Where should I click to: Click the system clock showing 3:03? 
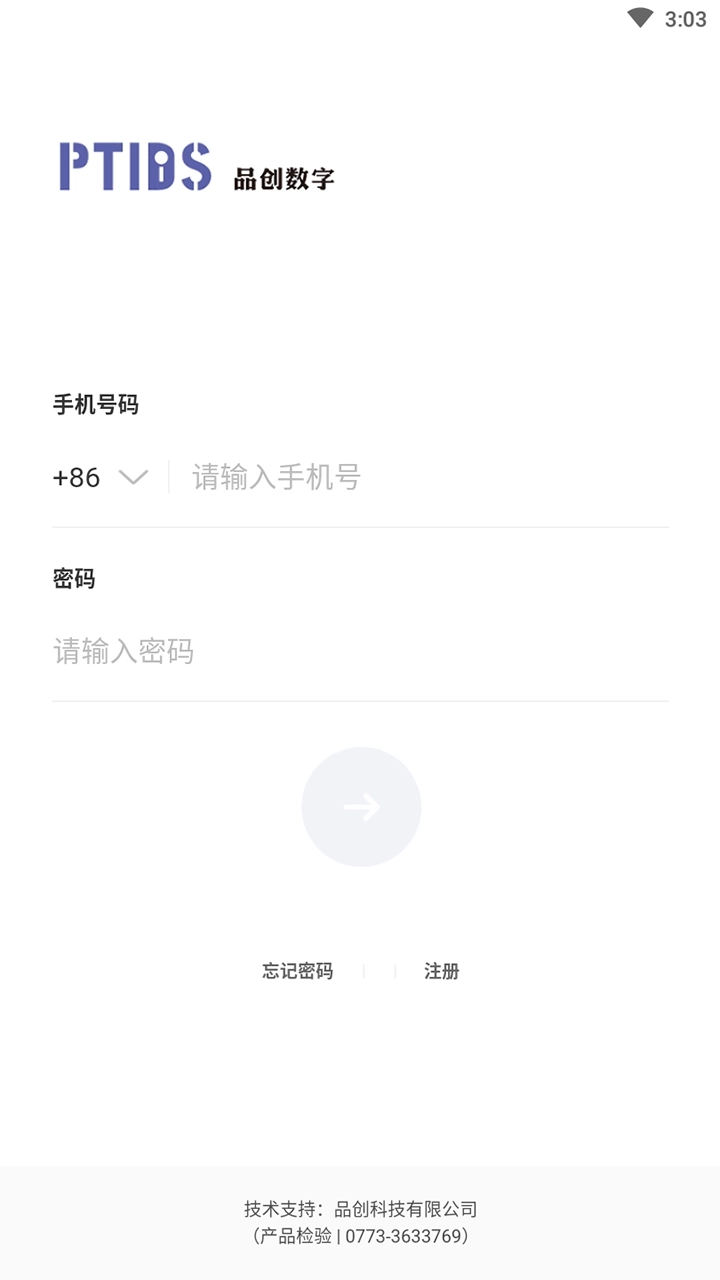pos(685,16)
